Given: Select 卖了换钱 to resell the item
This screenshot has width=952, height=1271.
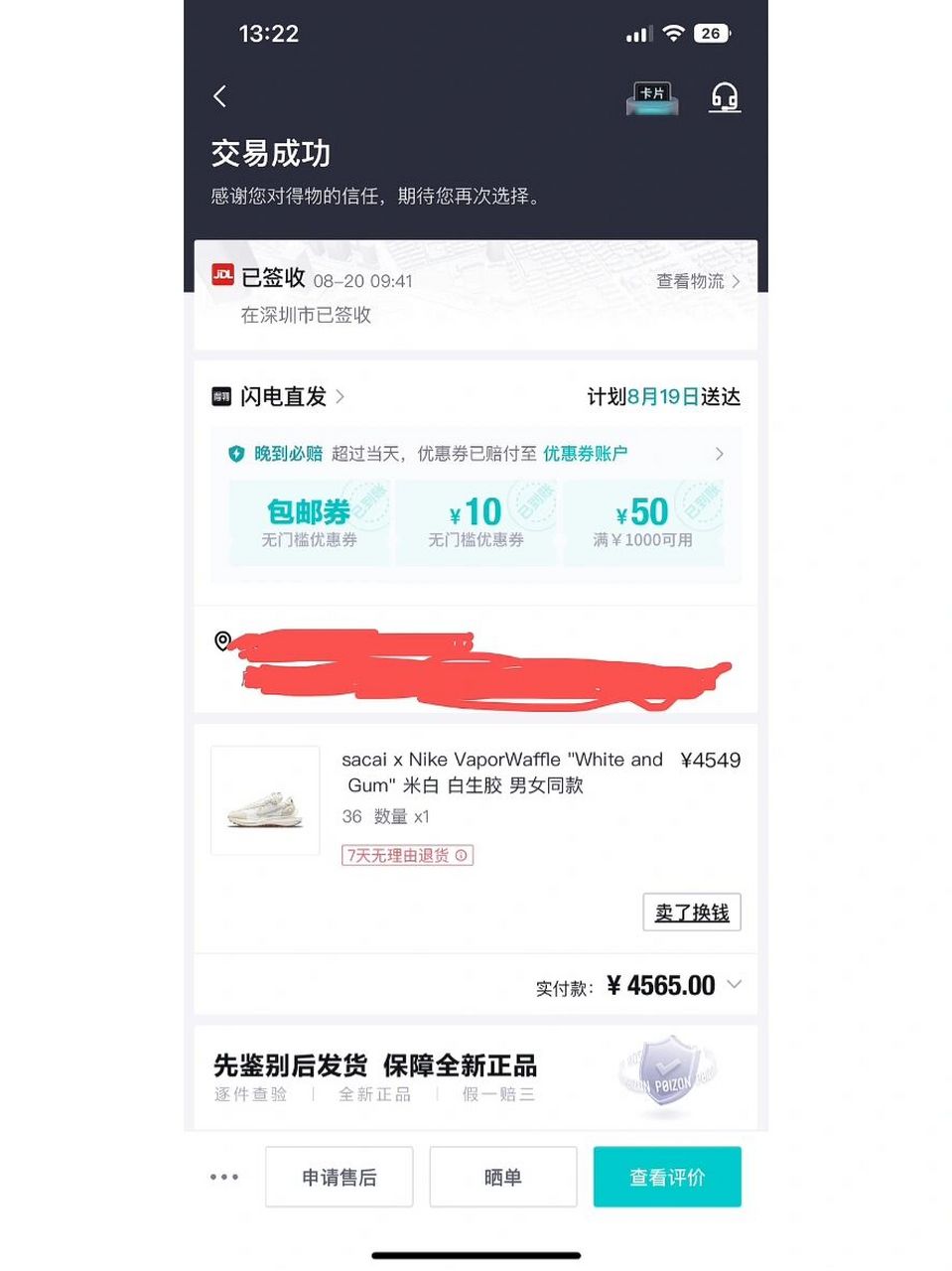Looking at the screenshot, I should tap(692, 912).
